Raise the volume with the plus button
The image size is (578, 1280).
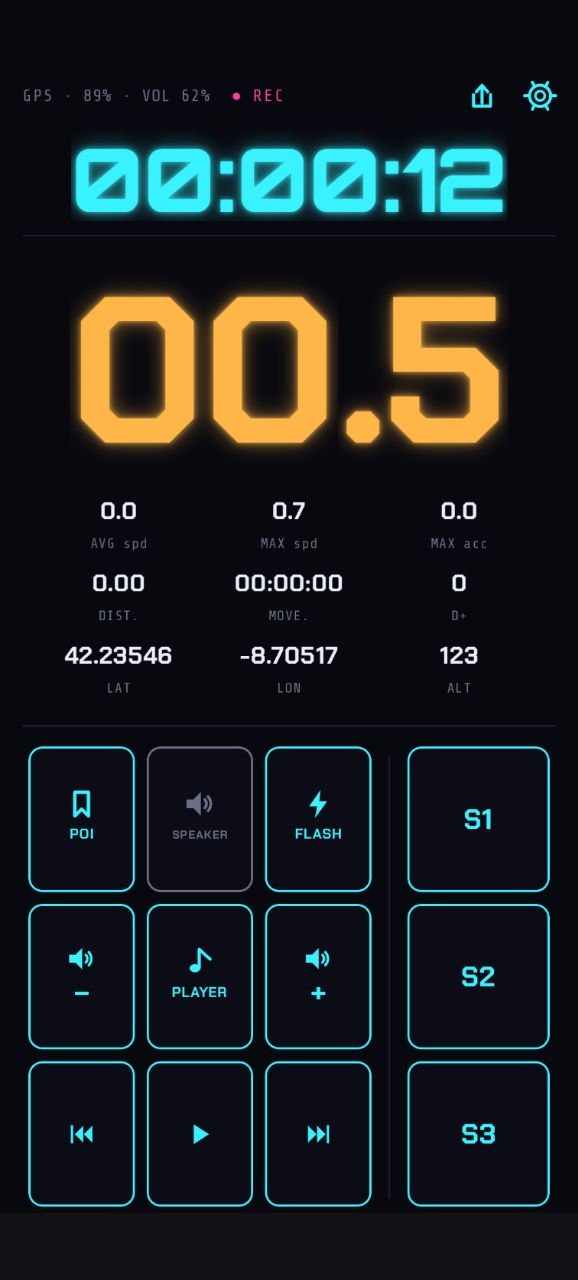[x=318, y=977]
